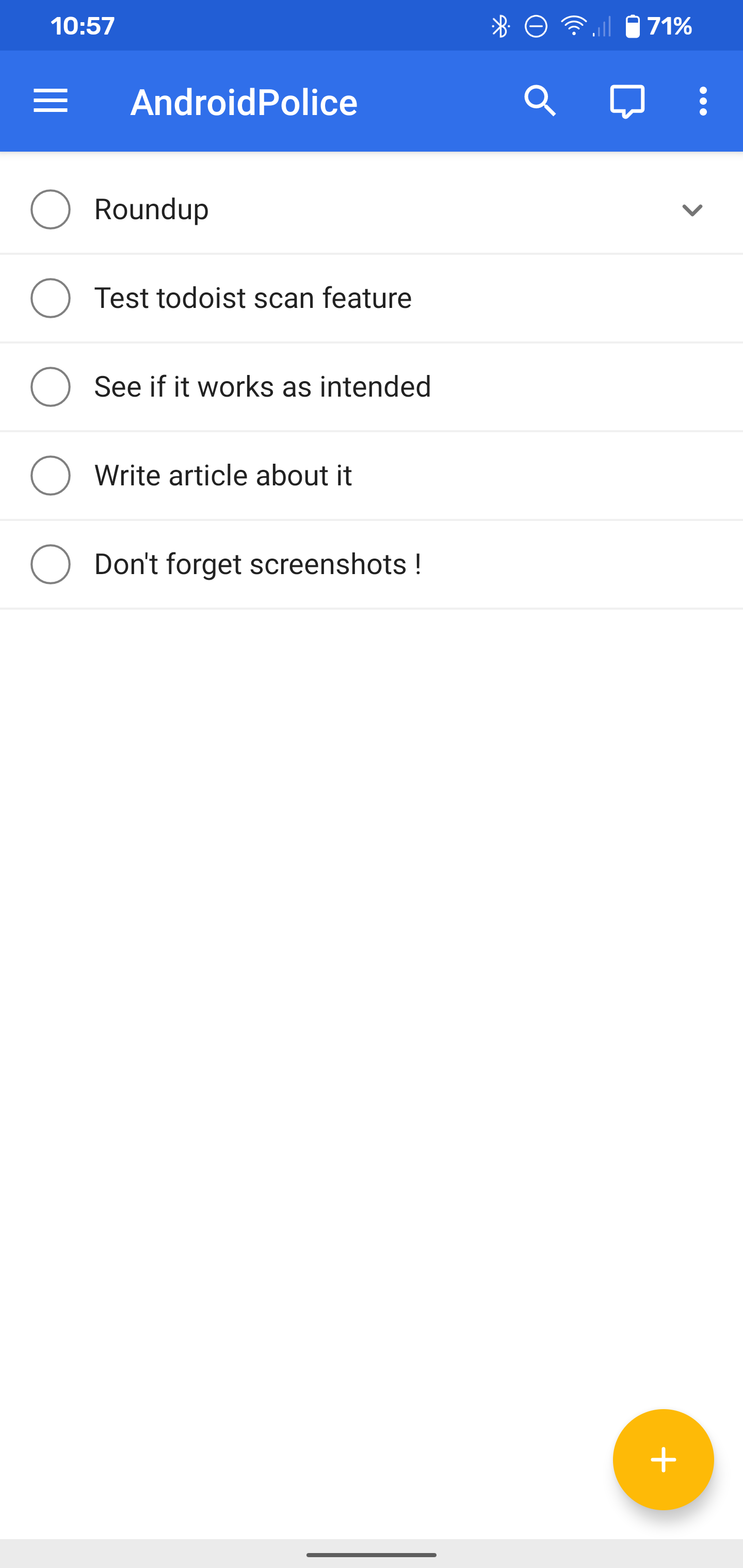Open project comments via the speech bubble icon

[627, 101]
